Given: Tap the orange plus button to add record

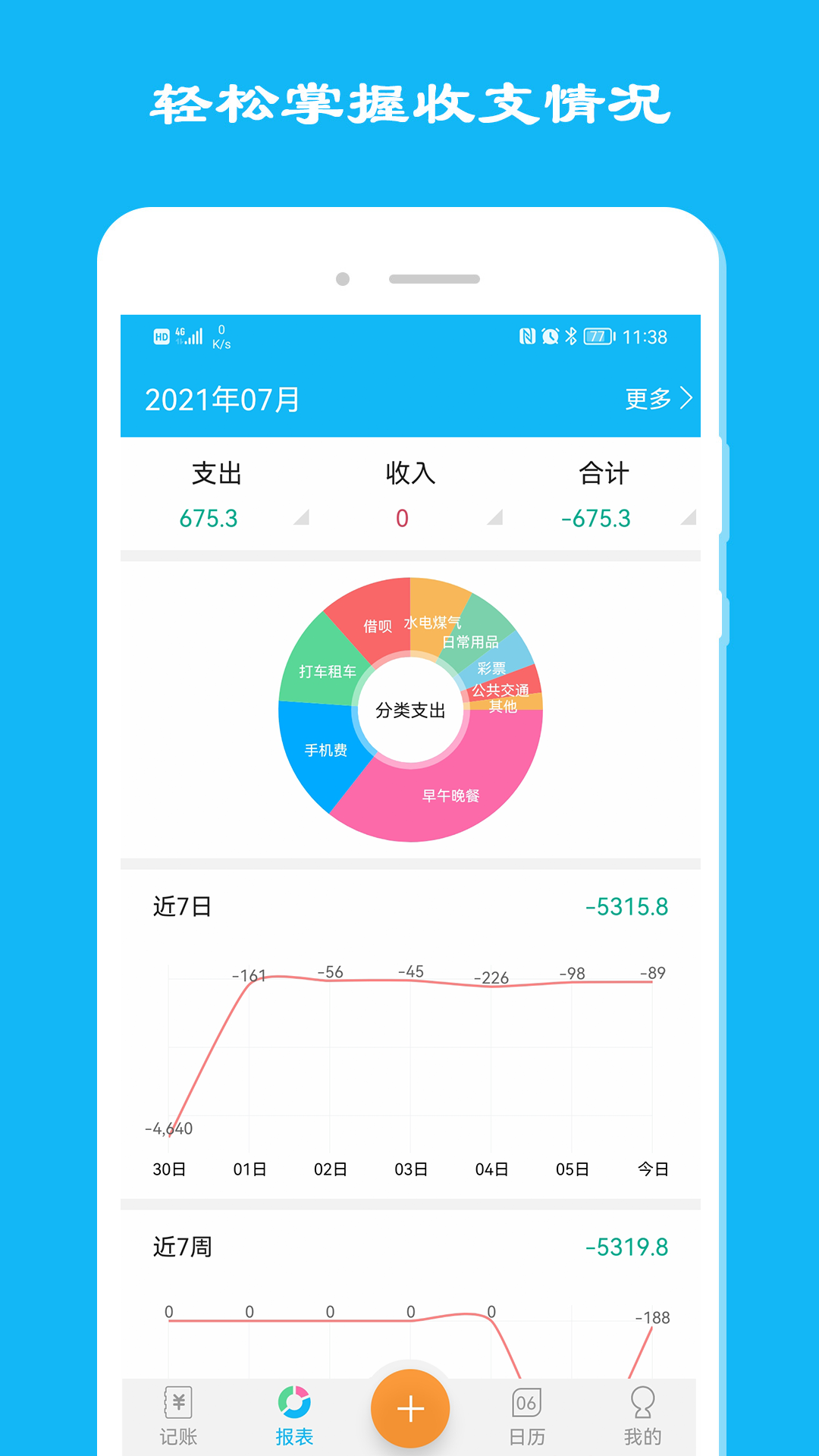Looking at the screenshot, I should (x=409, y=1407).
